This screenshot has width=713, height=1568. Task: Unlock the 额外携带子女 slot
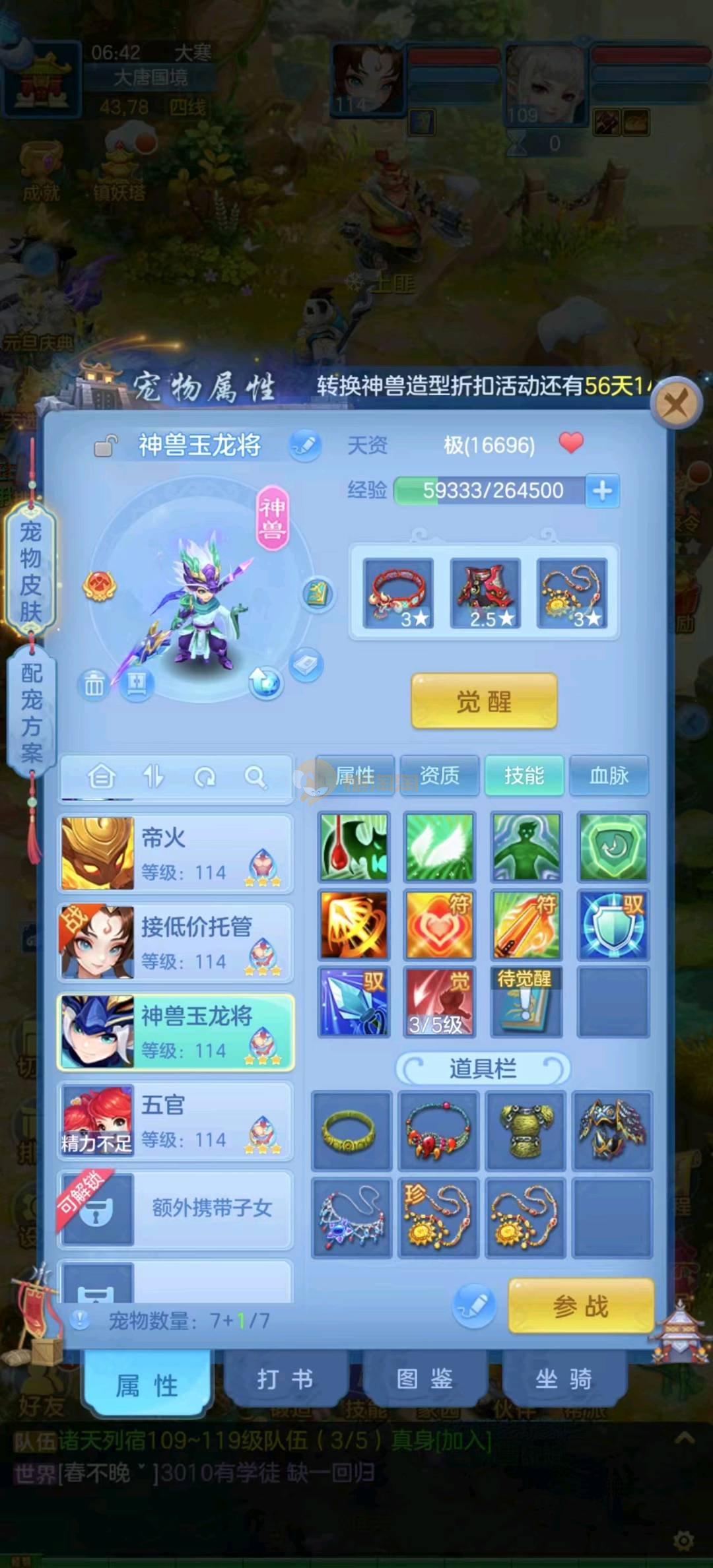176,1209
